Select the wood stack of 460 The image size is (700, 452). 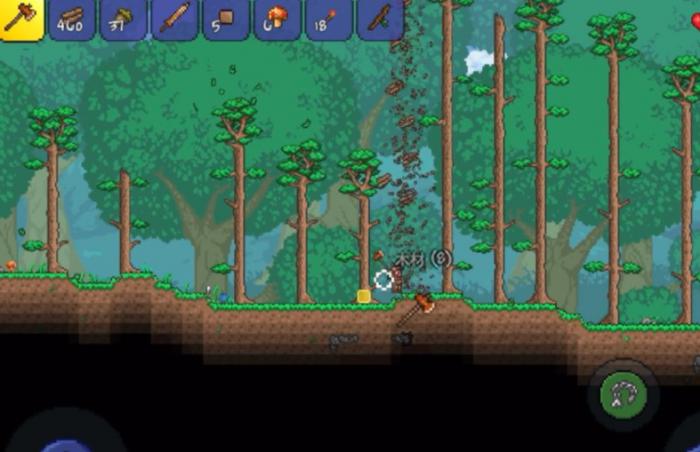[x=72, y=19]
